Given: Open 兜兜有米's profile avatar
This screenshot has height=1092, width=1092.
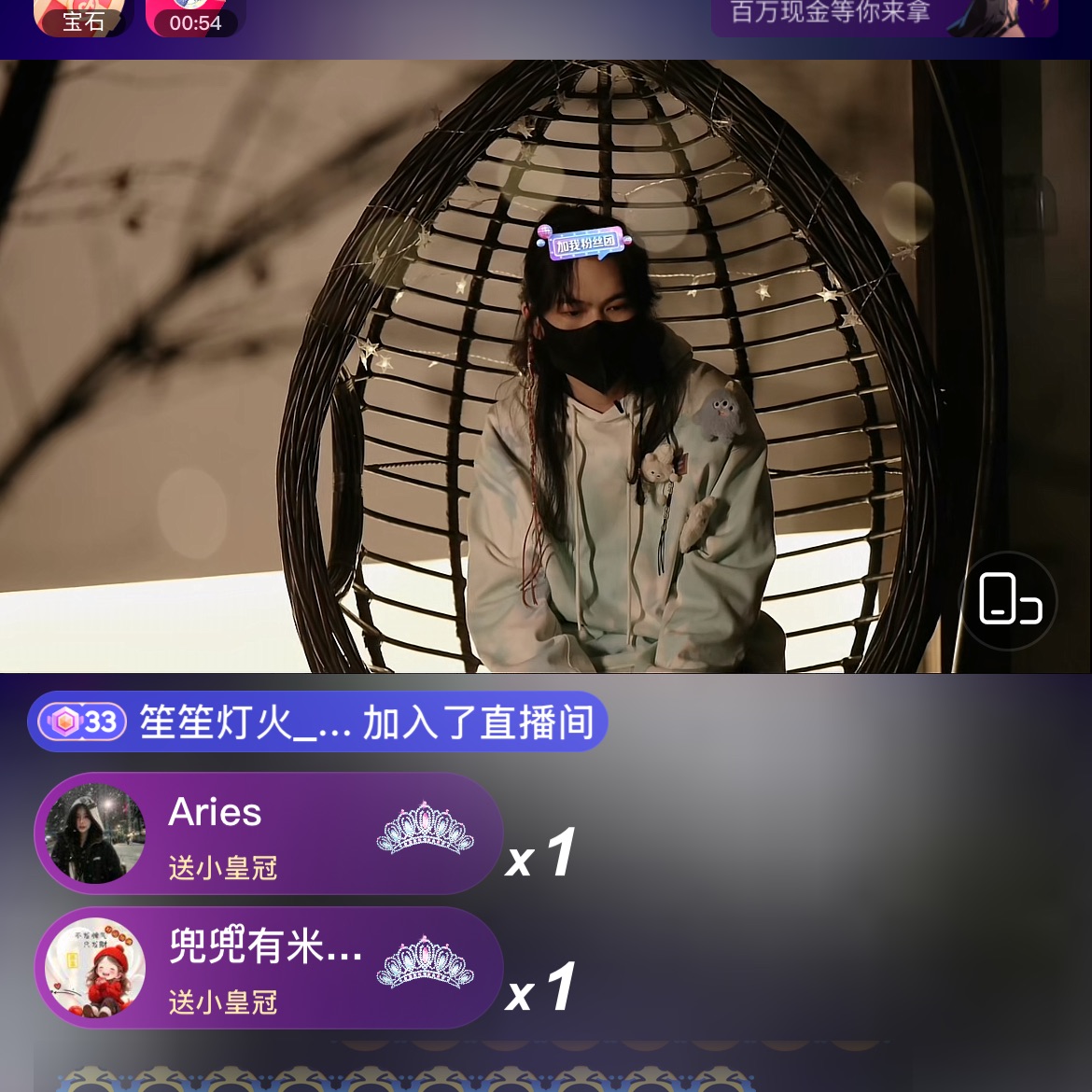Looking at the screenshot, I should click(x=96, y=968).
